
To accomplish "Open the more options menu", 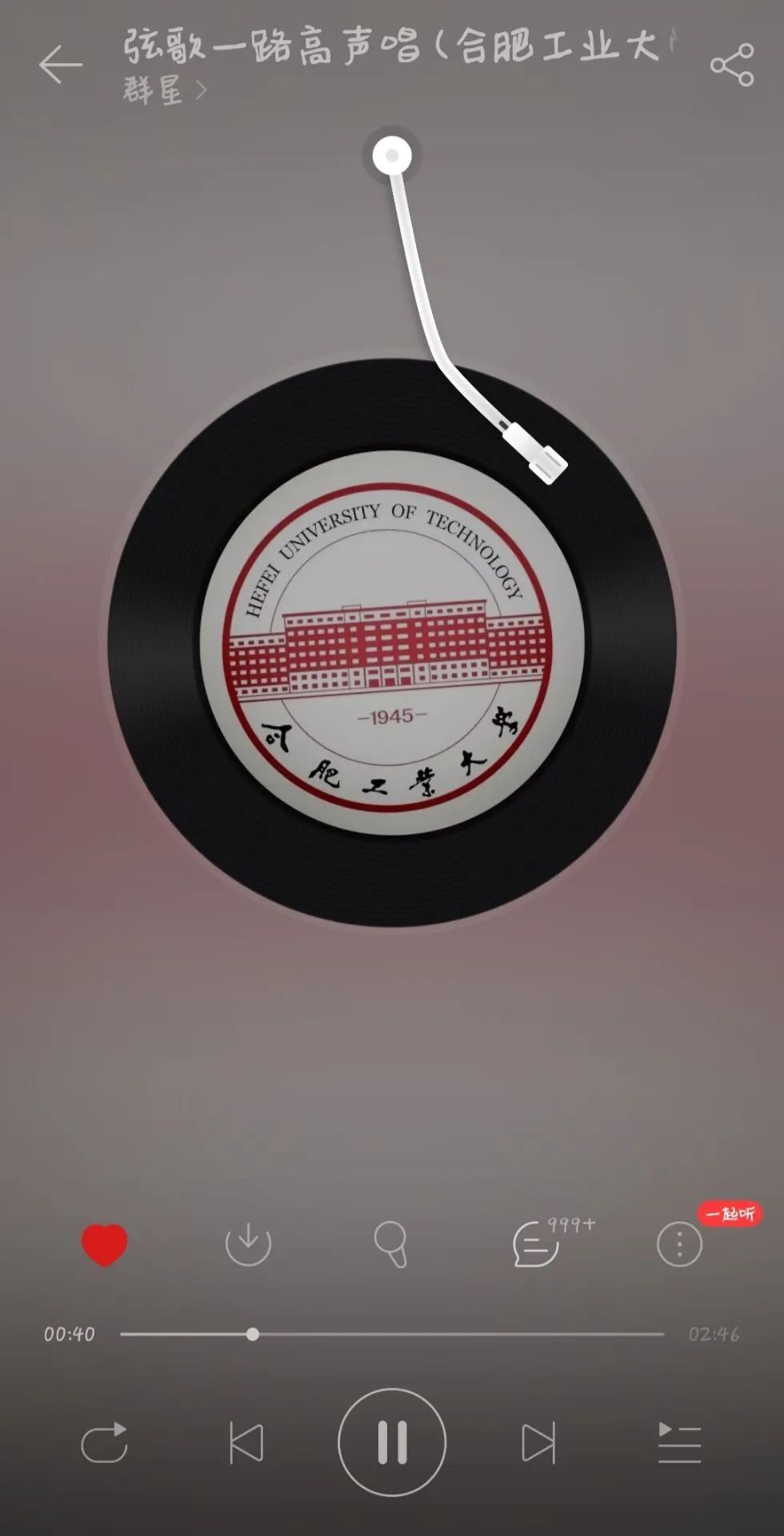I will [679, 1245].
